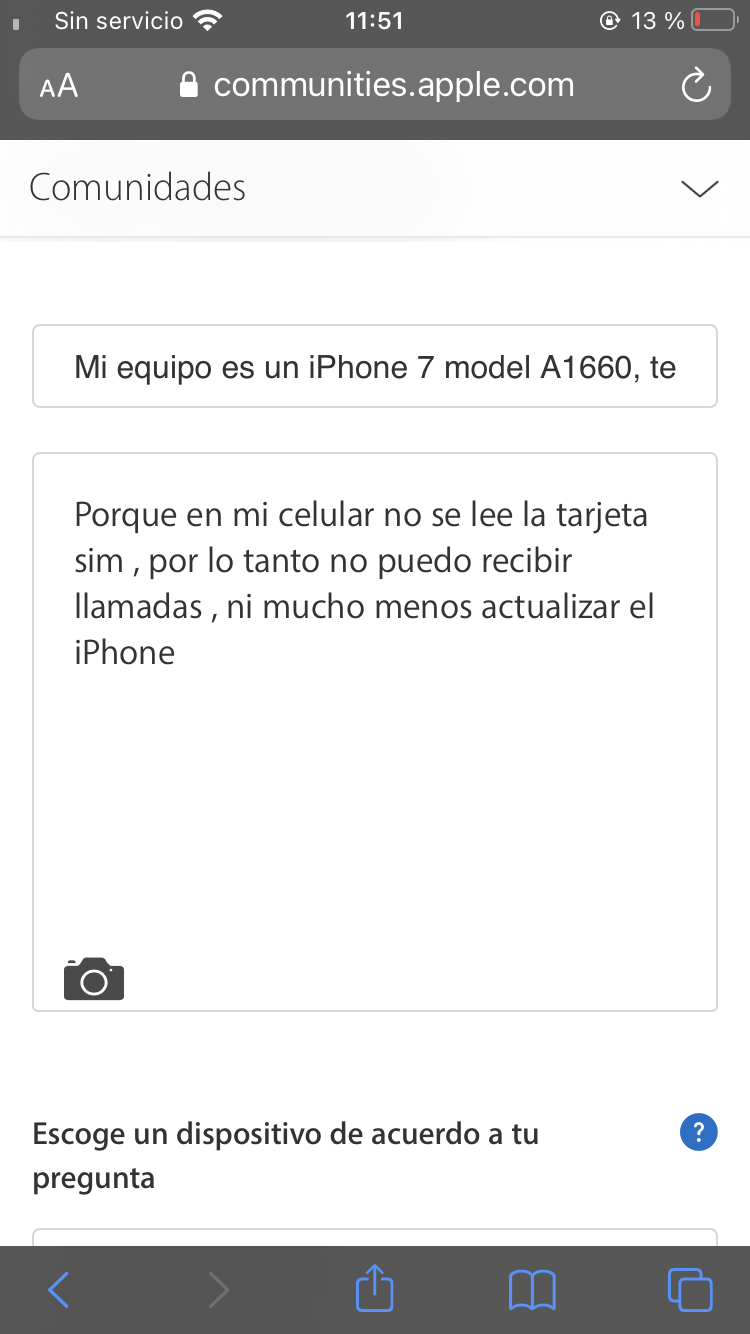Open Safari bookmarks
The image size is (750, 1334).
pyautogui.click(x=532, y=1290)
